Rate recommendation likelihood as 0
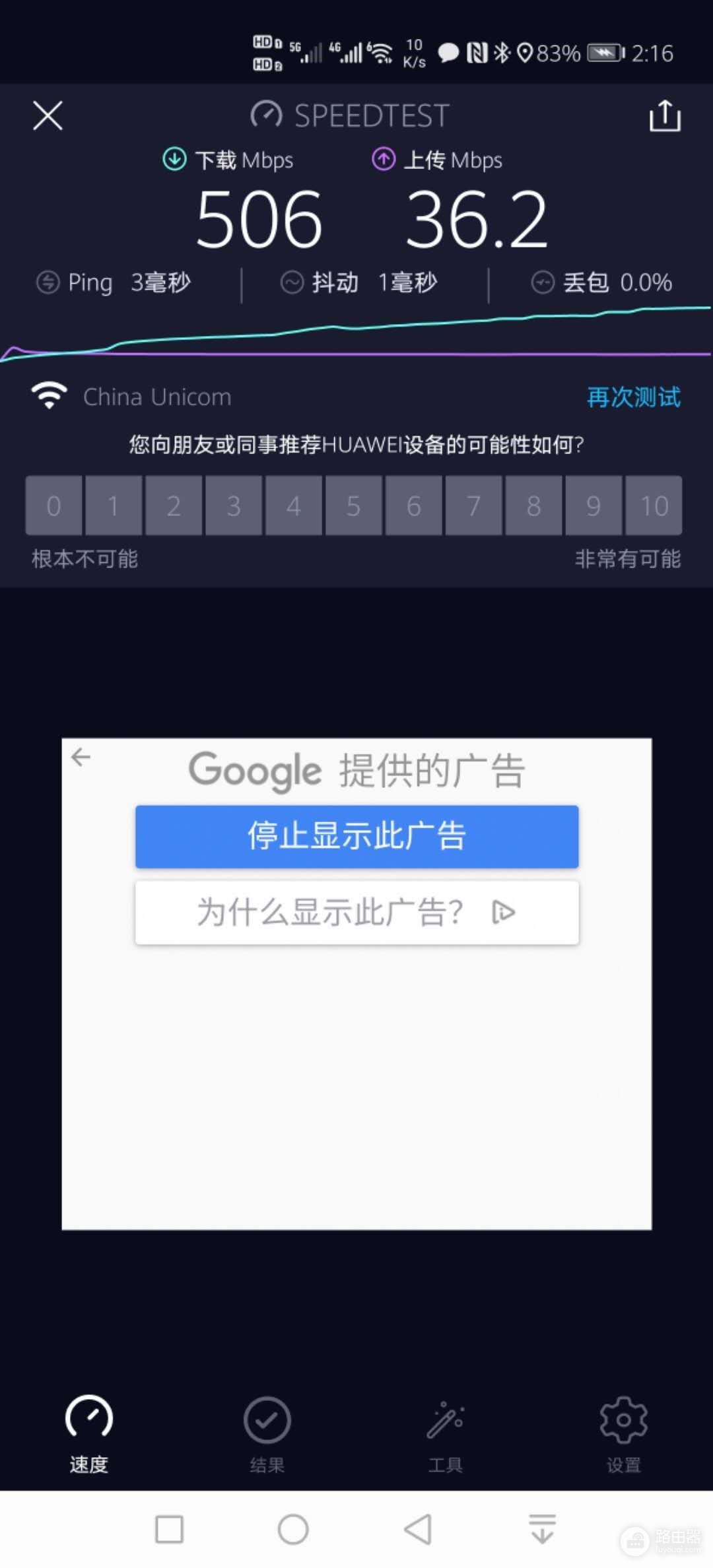Screen dimensions: 713x1568 point(53,506)
